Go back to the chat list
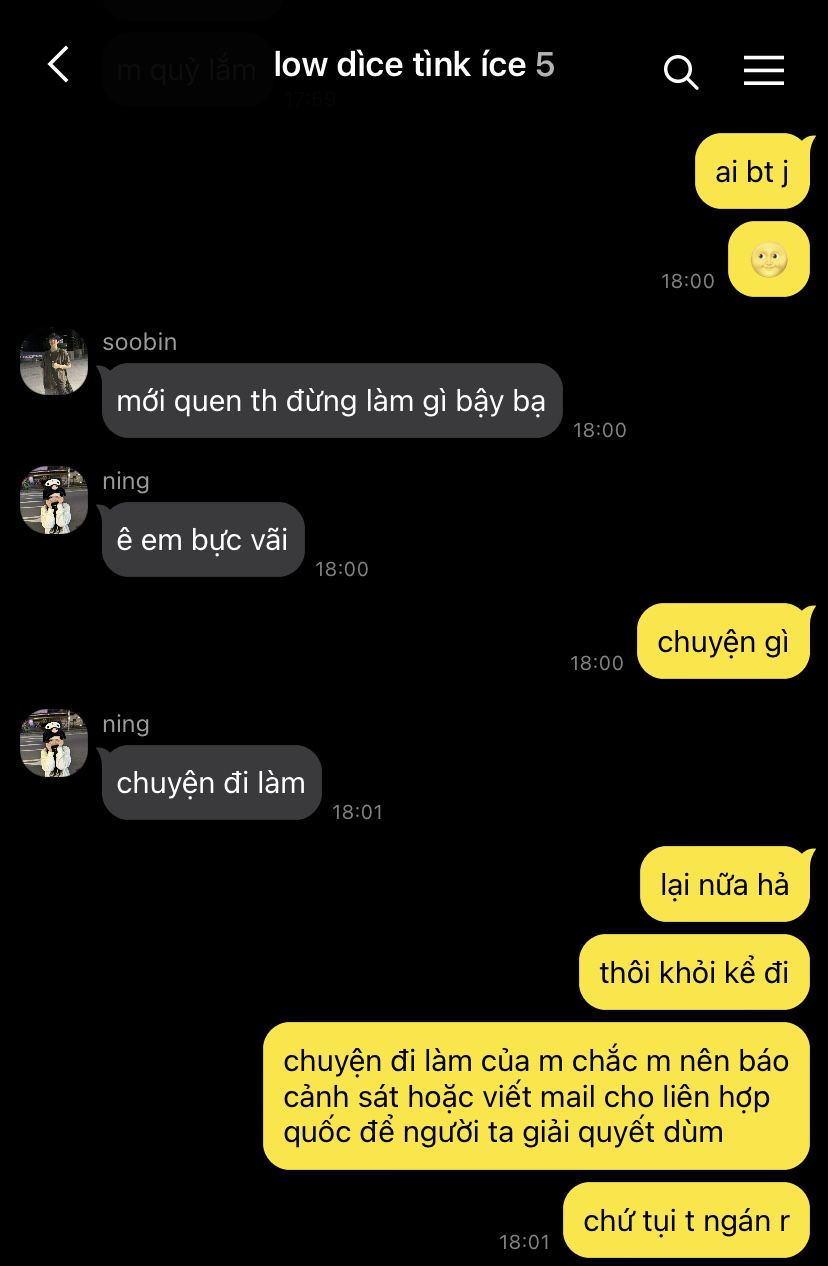 point(59,66)
